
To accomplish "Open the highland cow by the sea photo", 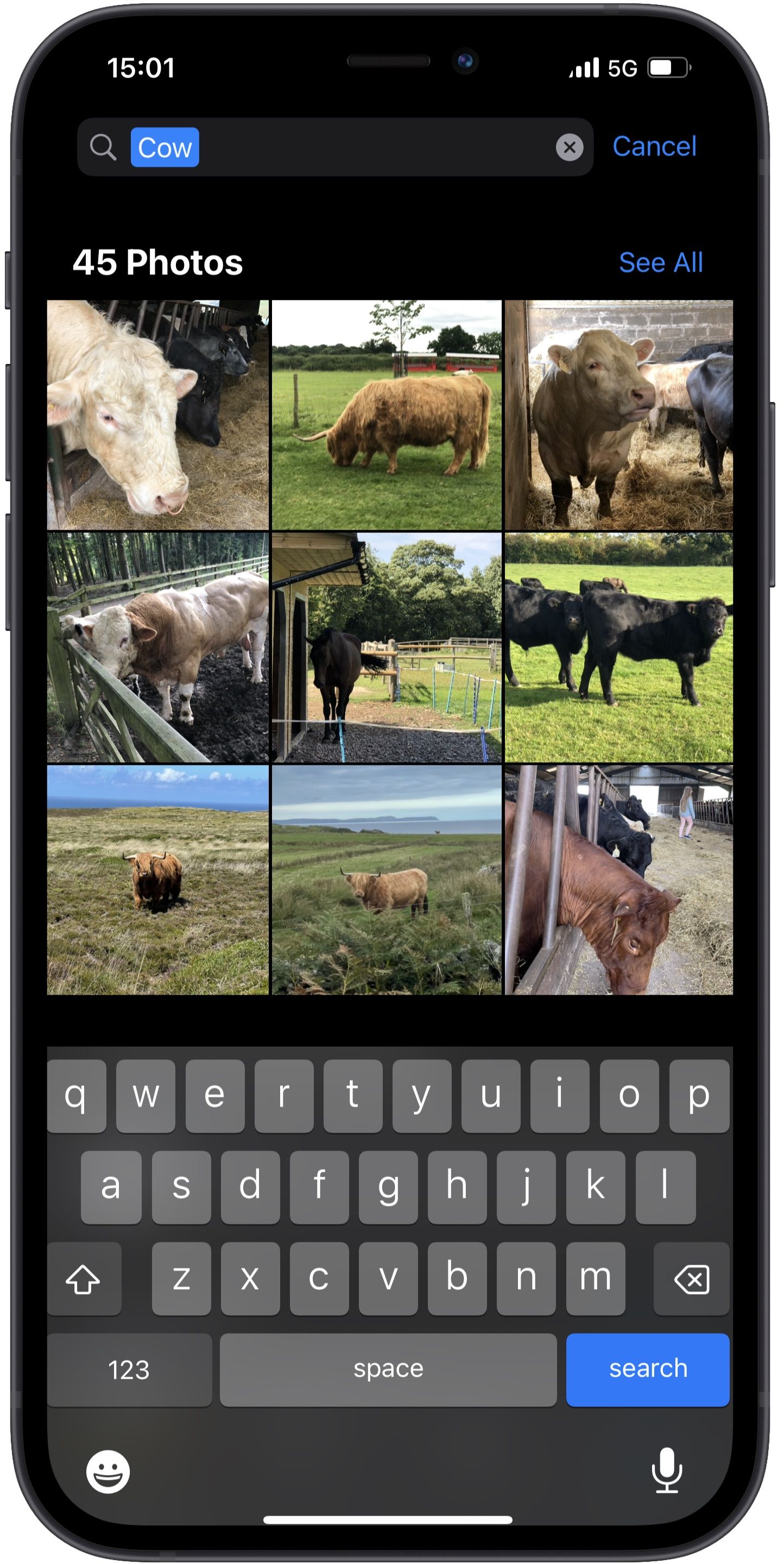I will click(x=387, y=880).
